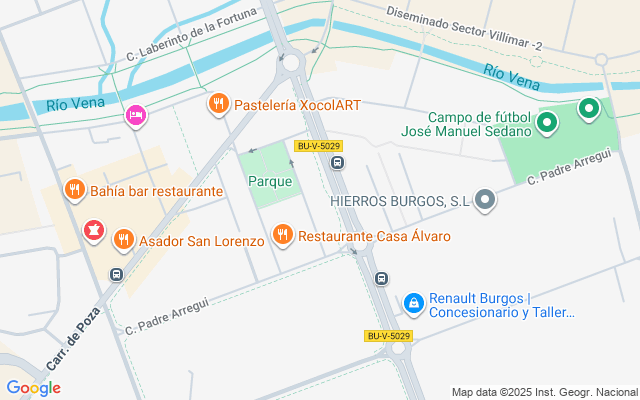Open the Pastelería XocolART marker
640x400 pixels.
tap(218, 104)
